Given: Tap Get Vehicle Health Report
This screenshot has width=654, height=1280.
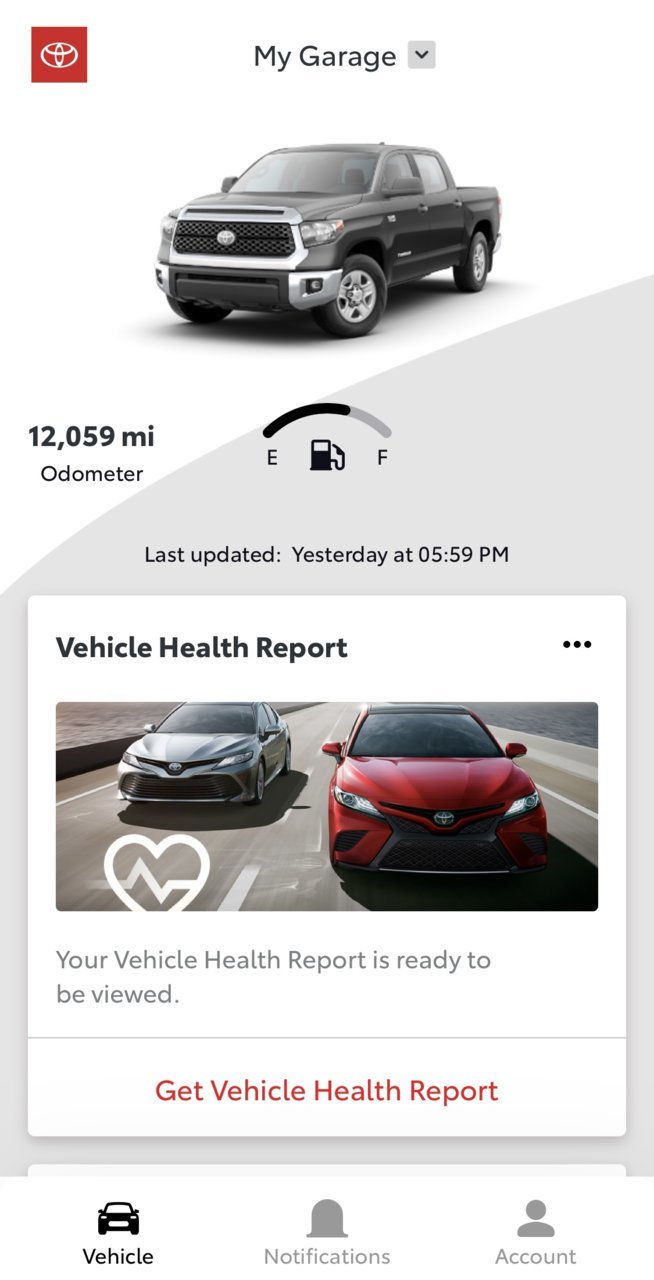Looking at the screenshot, I should pyautogui.click(x=327, y=1090).
